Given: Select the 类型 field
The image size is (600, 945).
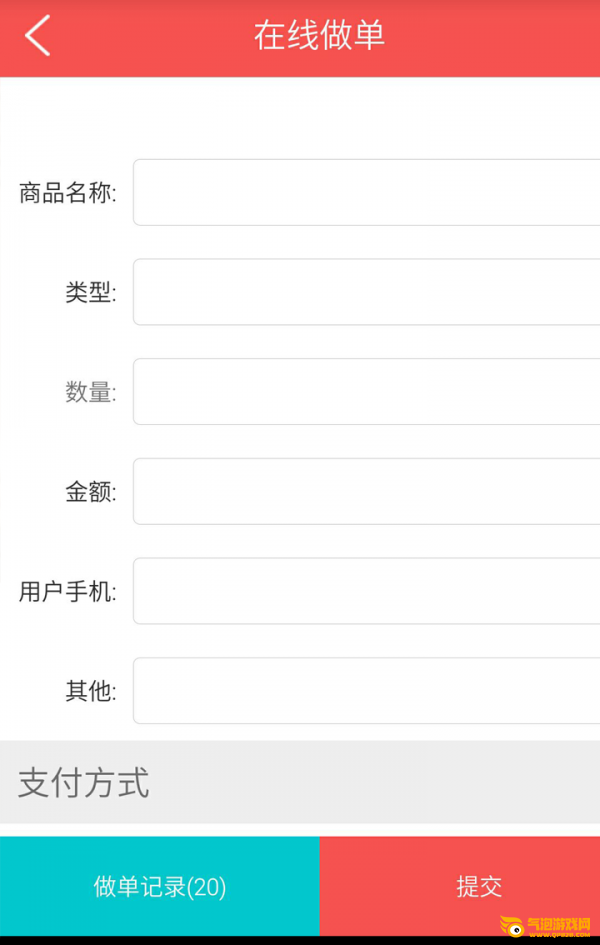Looking at the screenshot, I should point(366,292).
